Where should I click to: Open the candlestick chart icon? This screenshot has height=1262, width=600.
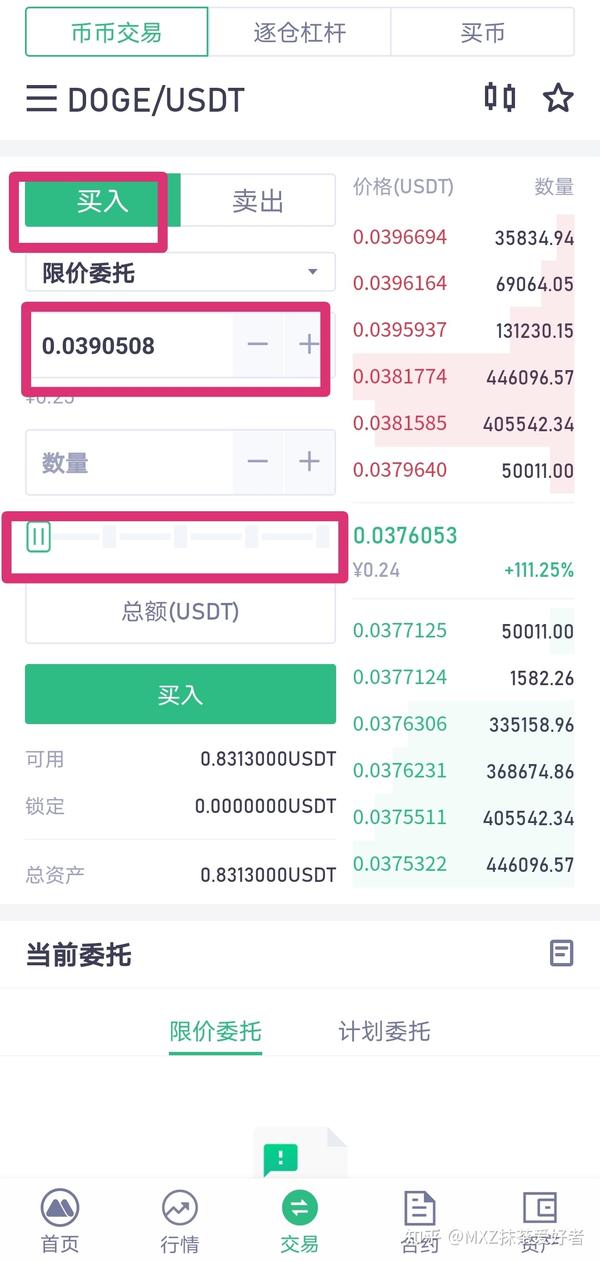coord(500,97)
